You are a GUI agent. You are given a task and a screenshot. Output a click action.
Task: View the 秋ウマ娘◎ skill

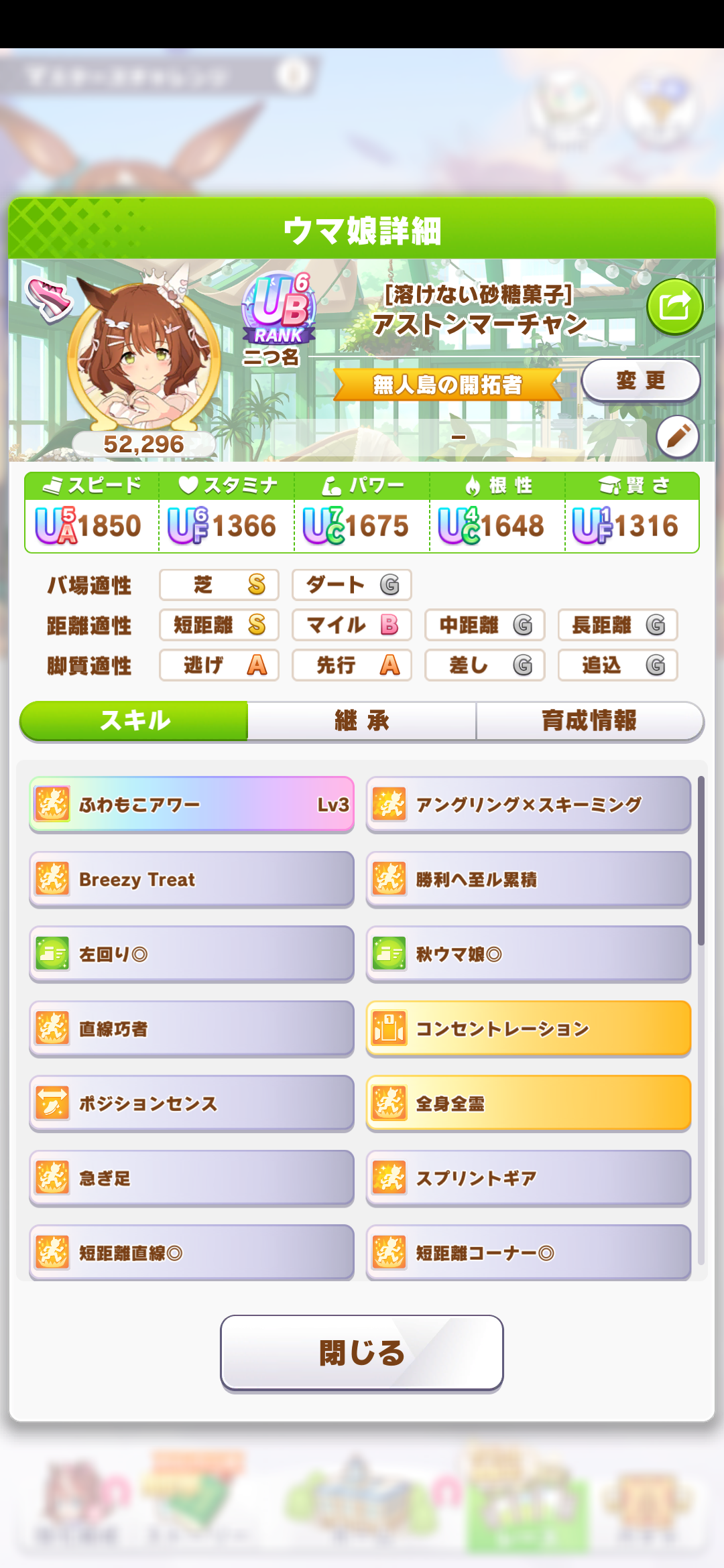click(528, 954)
